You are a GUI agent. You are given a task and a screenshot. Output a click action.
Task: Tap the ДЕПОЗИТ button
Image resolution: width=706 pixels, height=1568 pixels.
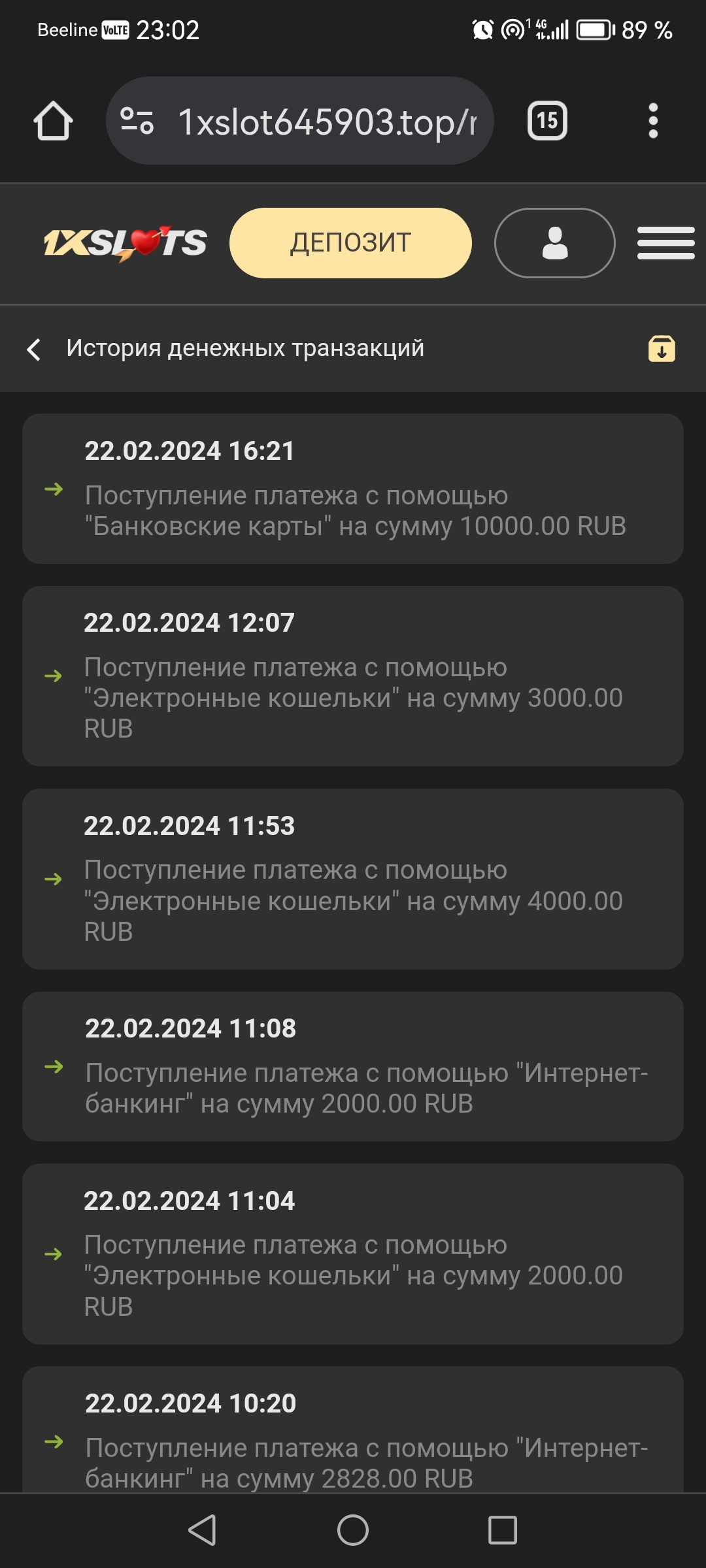tap(350, 243)
